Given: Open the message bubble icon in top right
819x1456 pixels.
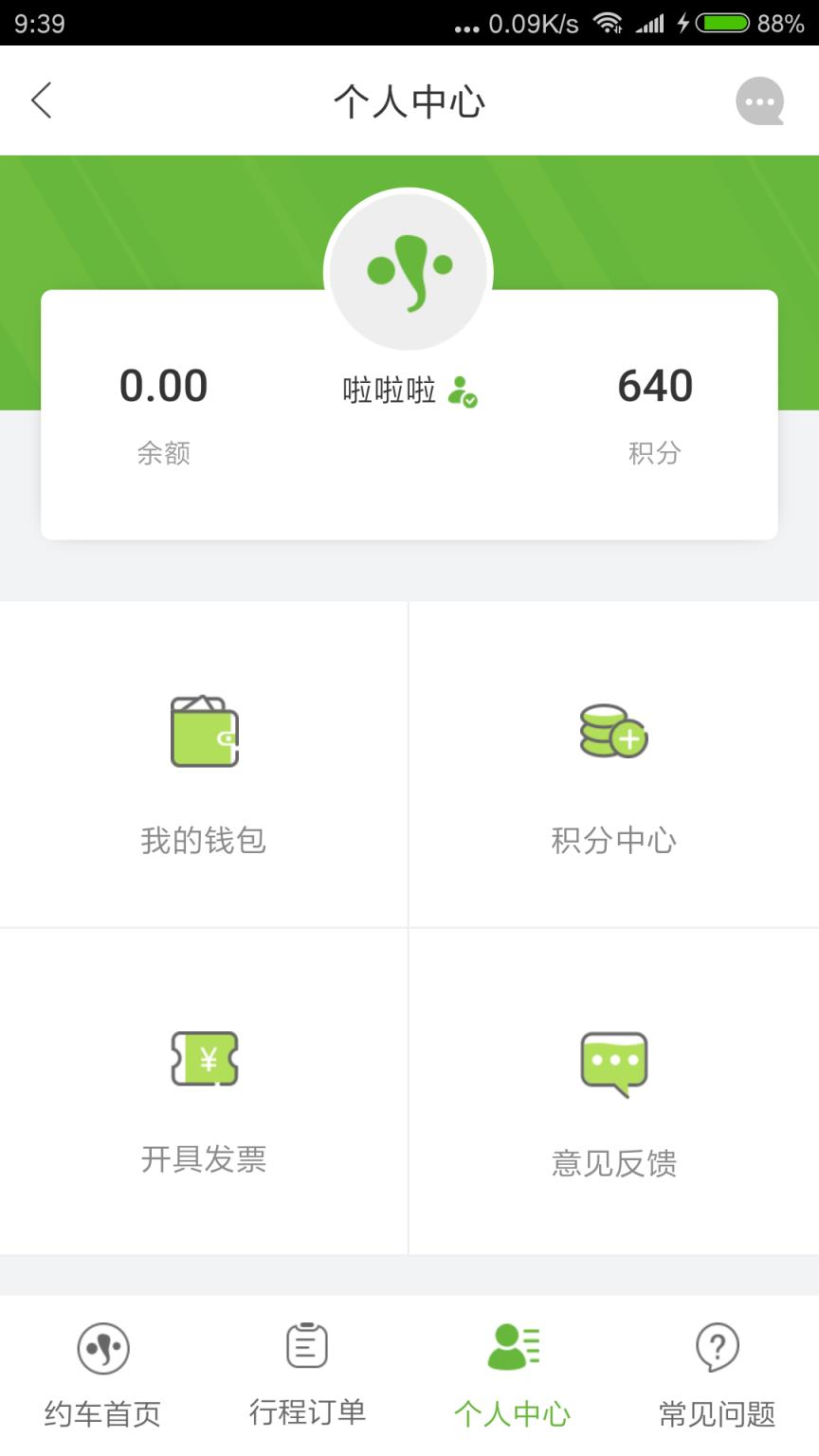Looking at the screenshot, I should pos(758,100).
